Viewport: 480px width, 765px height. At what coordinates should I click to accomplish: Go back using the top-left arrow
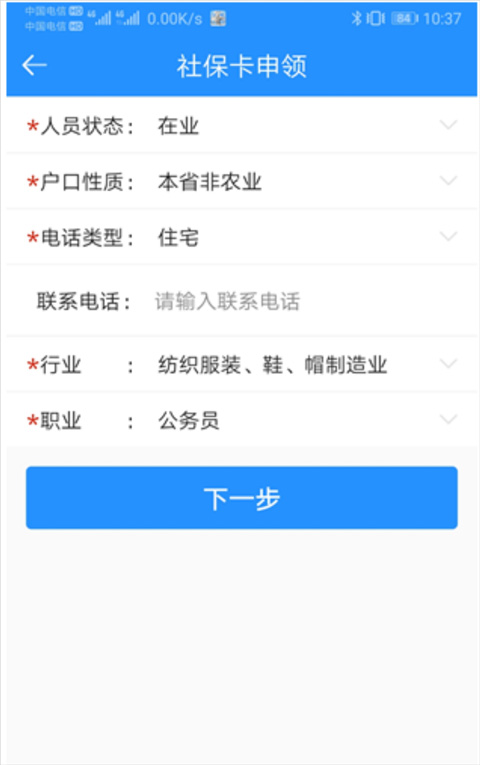35,65
